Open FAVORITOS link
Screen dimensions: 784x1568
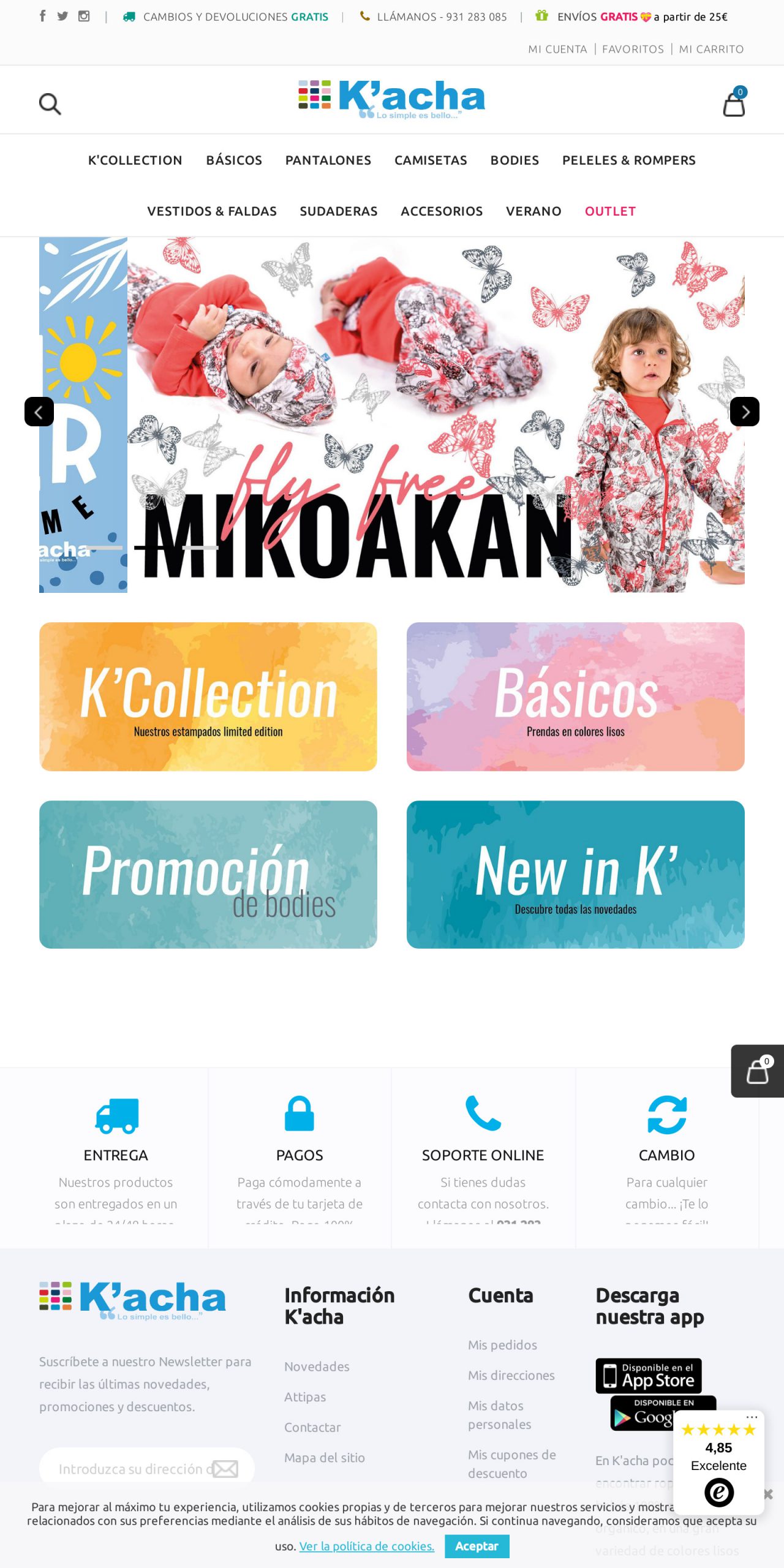[633, 49]
